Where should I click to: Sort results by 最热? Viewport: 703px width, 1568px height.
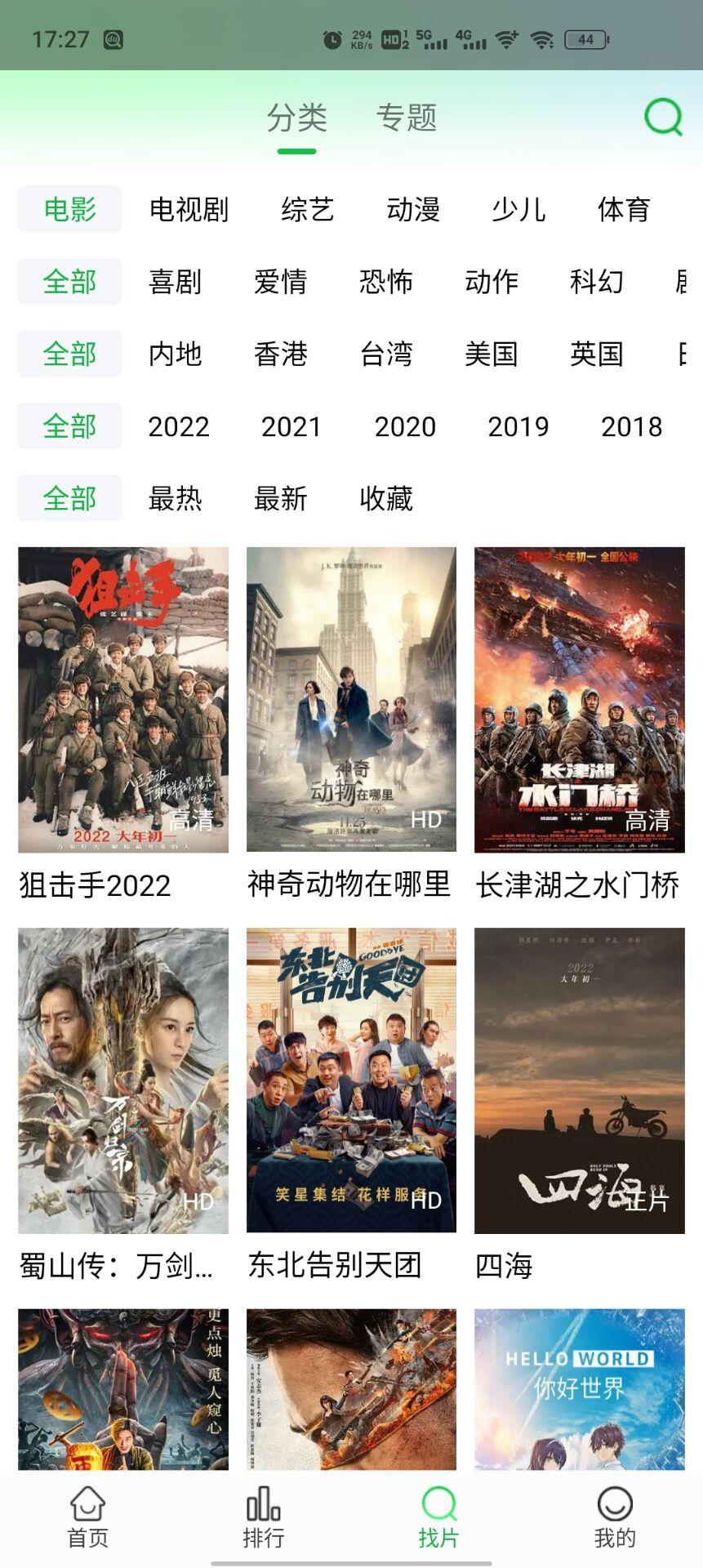[x=175, y=498]
